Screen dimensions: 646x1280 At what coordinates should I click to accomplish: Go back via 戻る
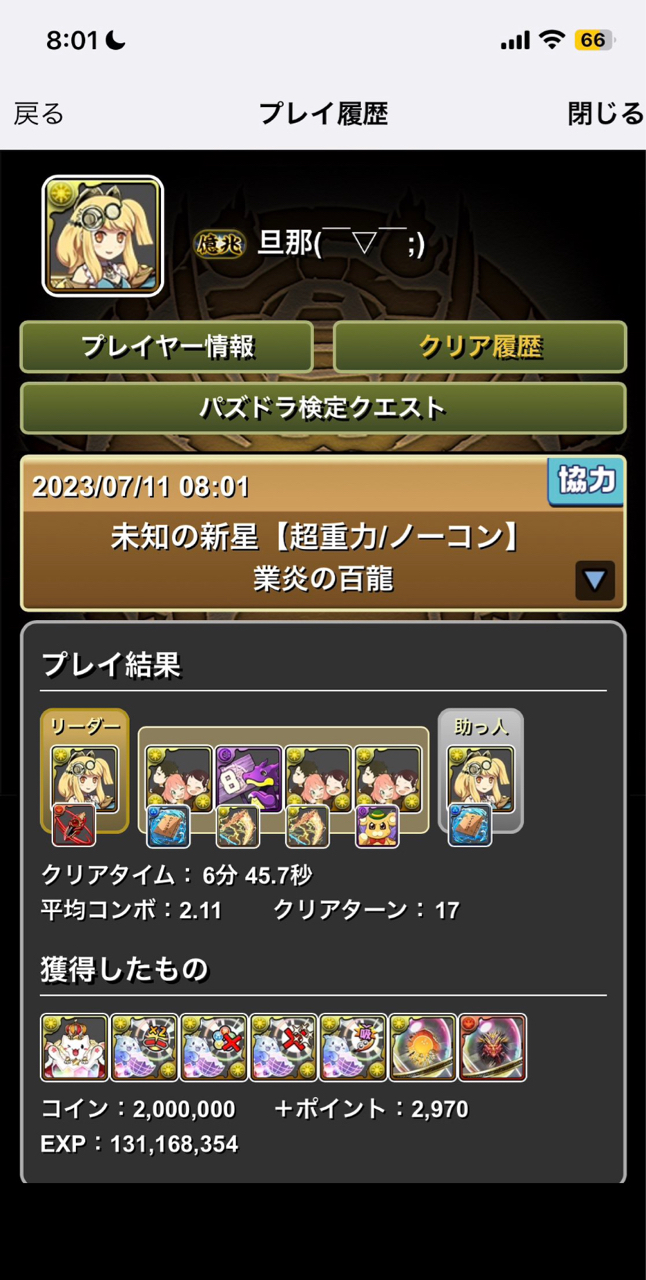tap(39, 114)
